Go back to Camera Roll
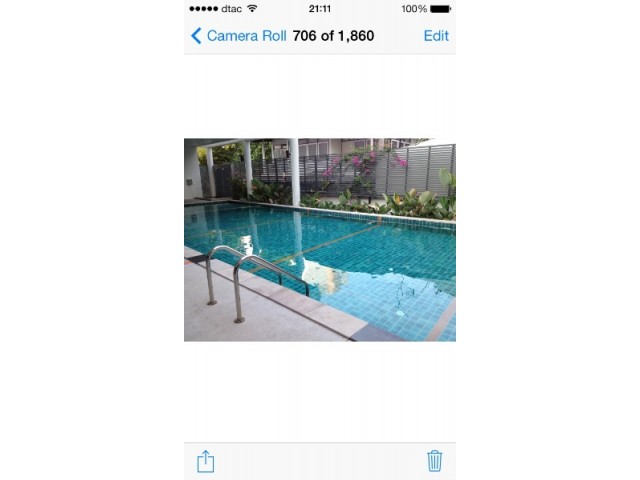Viewport: 640px width, 480px height. 238,36
